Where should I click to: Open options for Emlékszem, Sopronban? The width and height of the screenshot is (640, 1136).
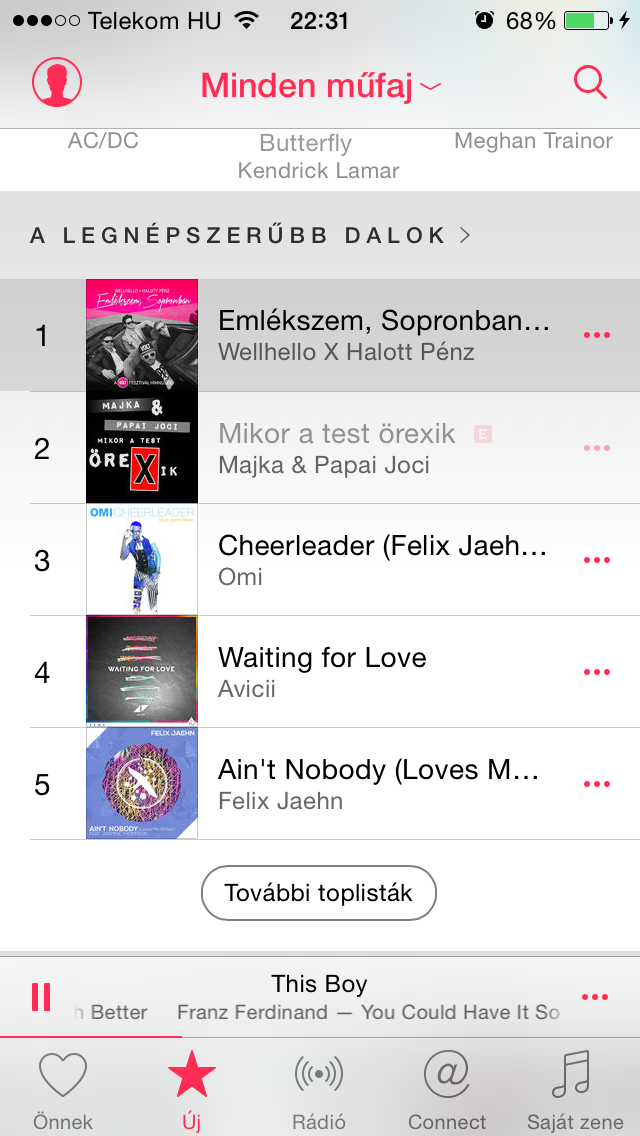596,335
